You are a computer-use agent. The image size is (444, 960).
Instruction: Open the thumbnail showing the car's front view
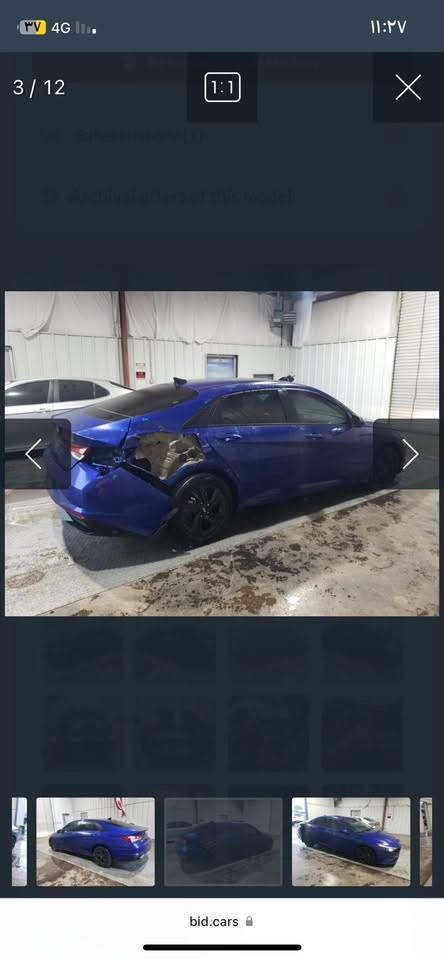tap(351, 841)
